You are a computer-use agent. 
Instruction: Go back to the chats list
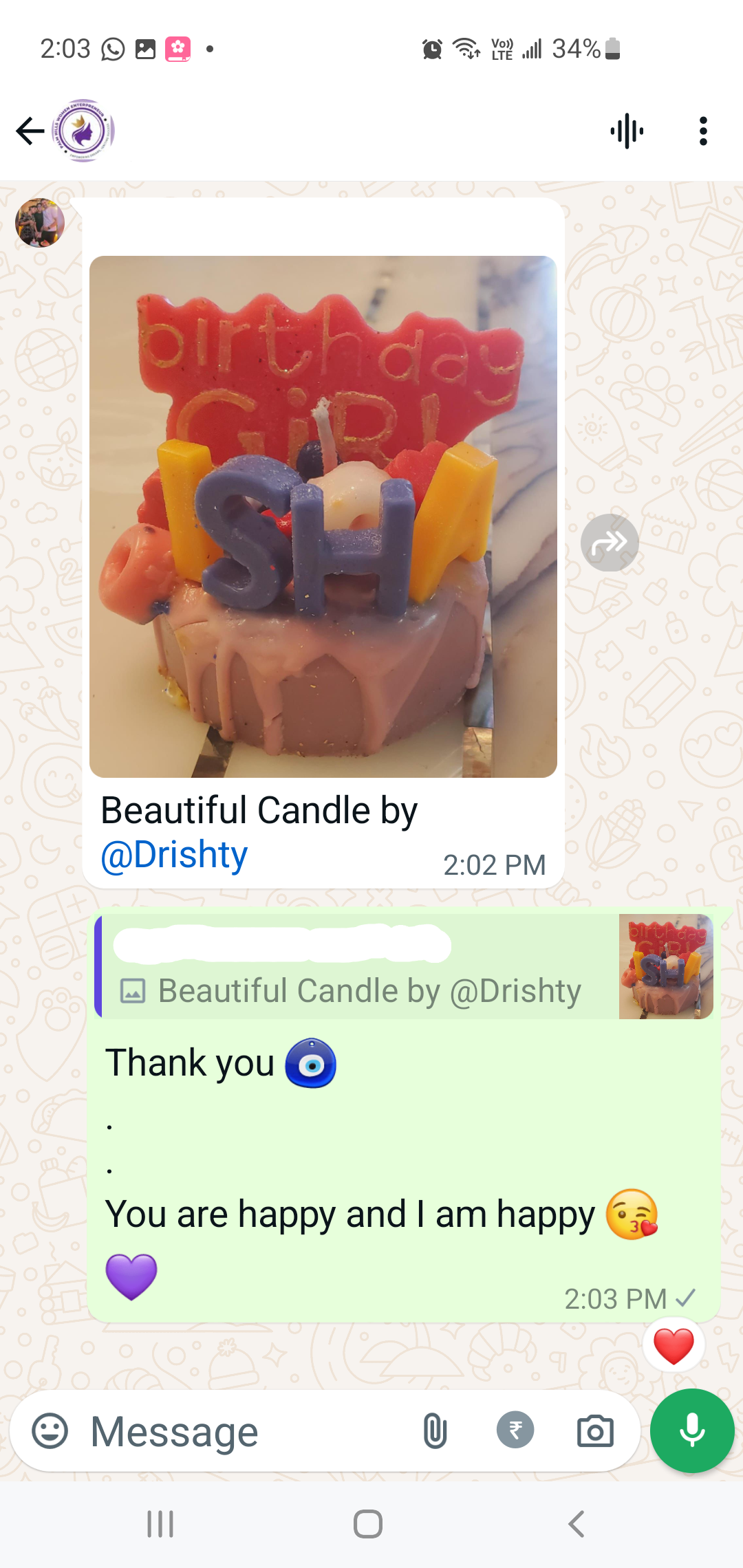click(30, 131)
